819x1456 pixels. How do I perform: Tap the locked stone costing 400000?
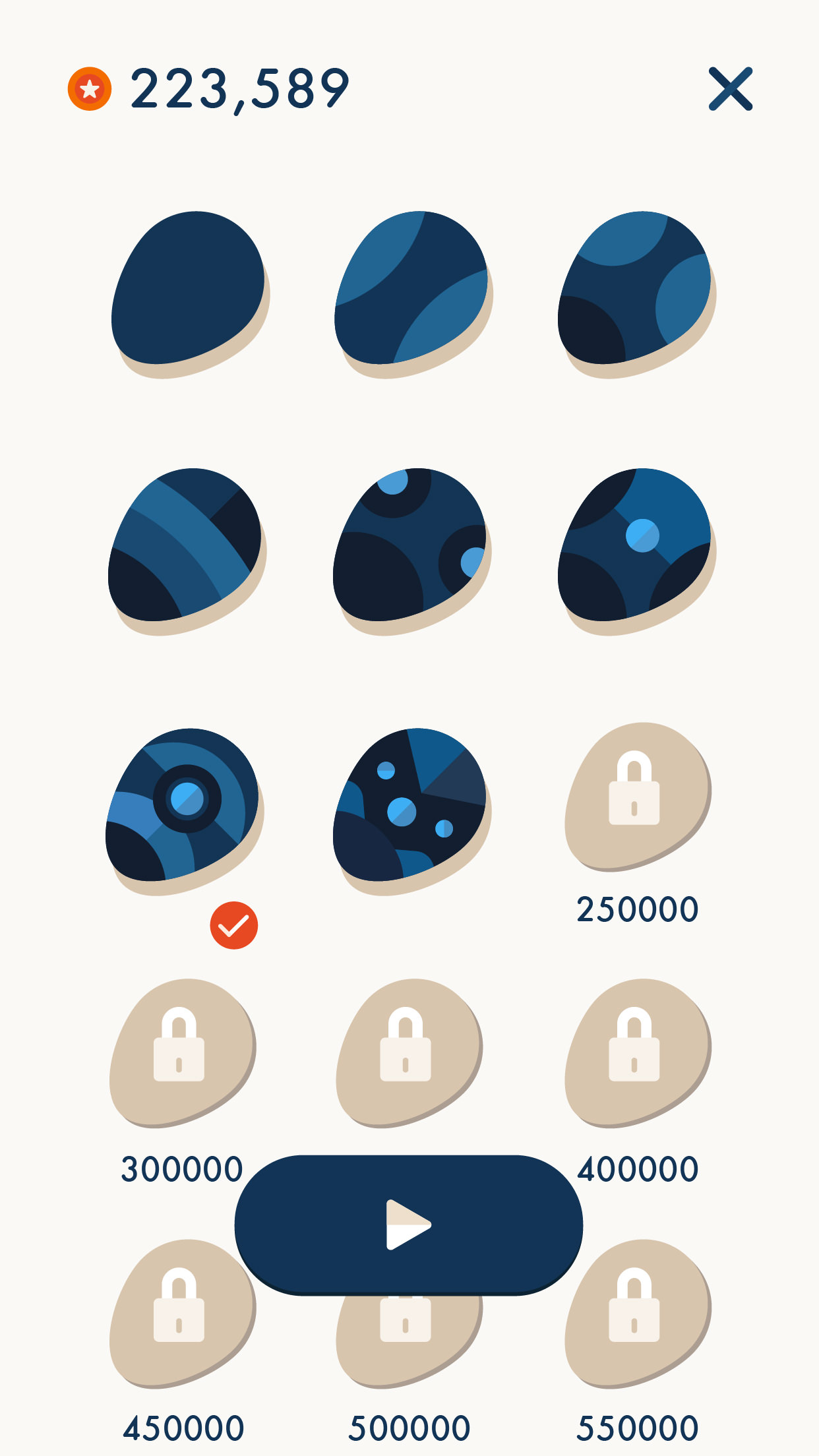[x=637, y=1052]
